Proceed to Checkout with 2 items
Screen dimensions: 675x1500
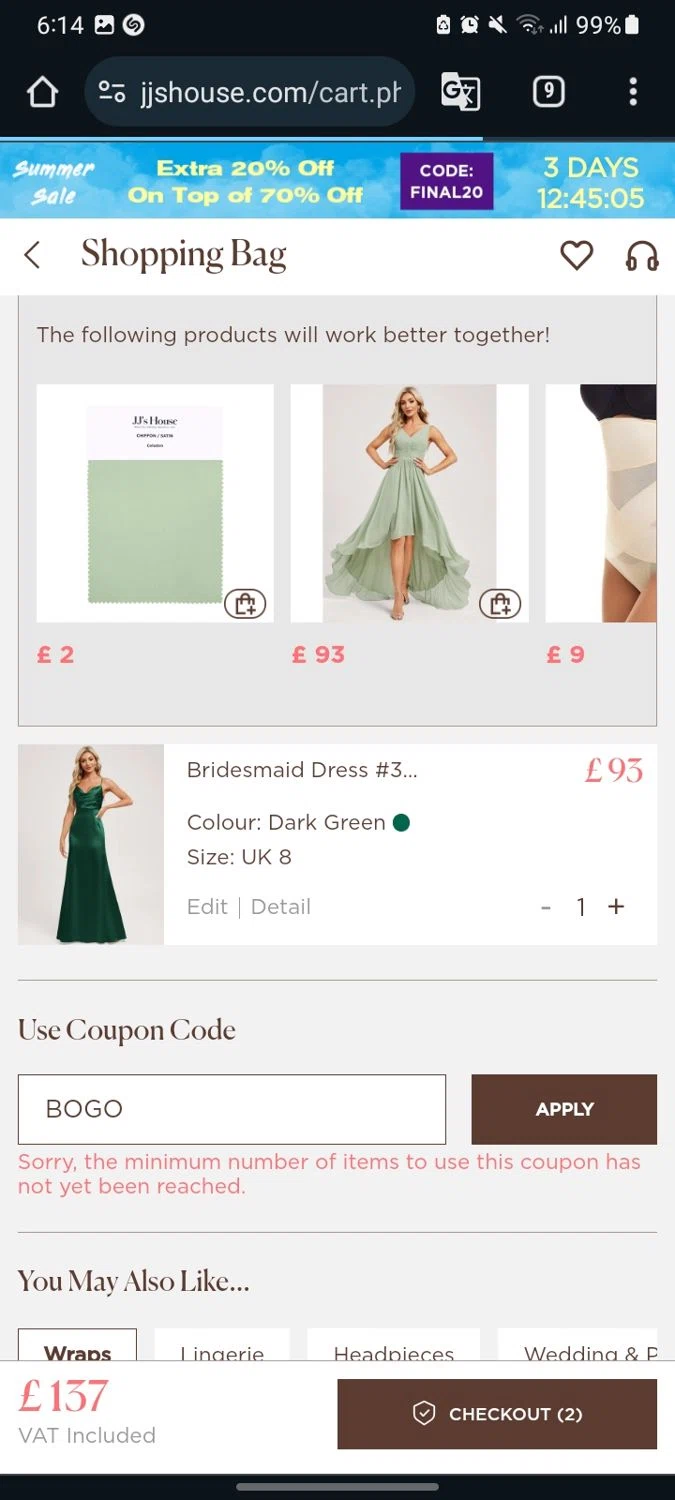click(x=497, y=1414)
